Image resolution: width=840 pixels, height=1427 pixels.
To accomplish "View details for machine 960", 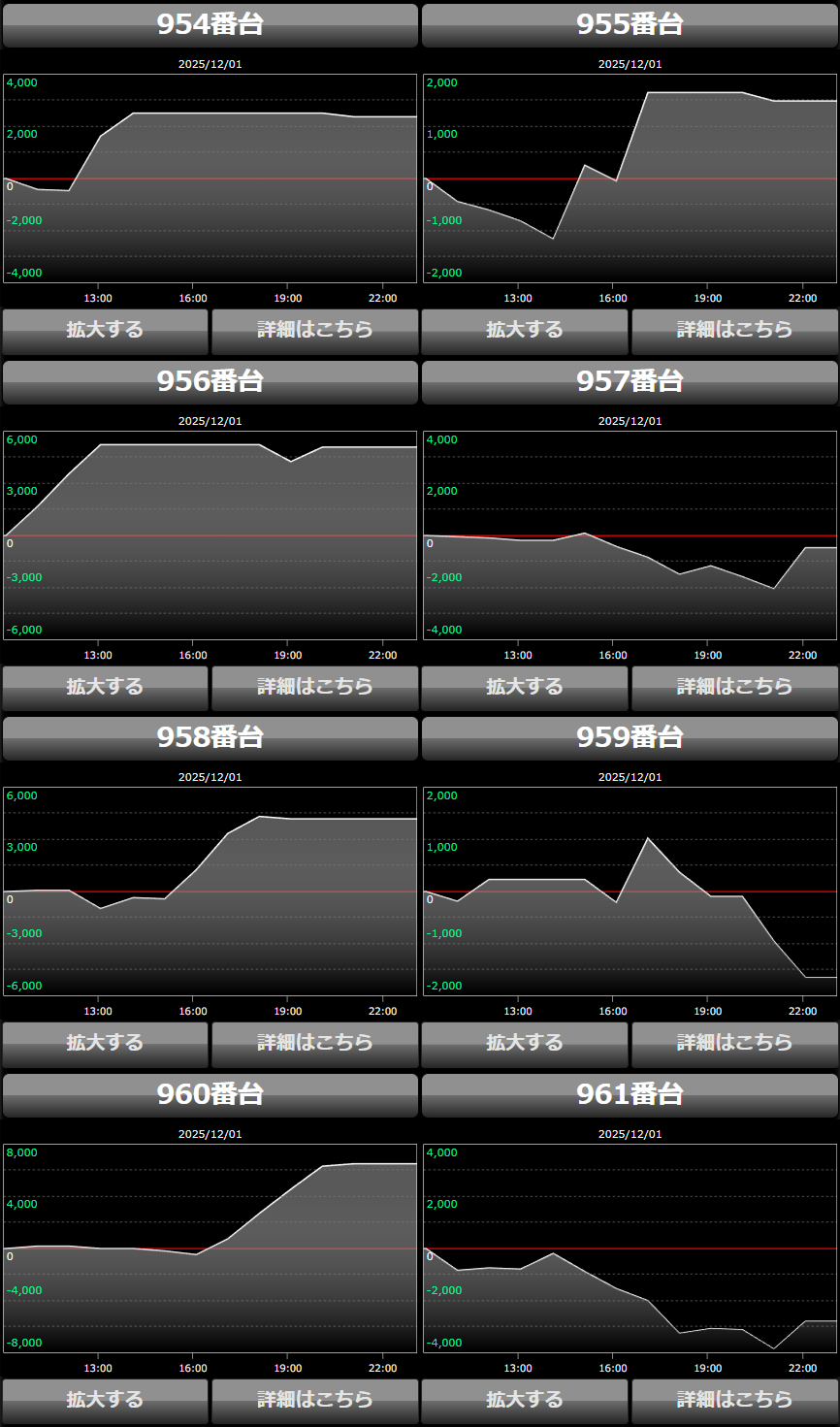I will coord(314,1401).
